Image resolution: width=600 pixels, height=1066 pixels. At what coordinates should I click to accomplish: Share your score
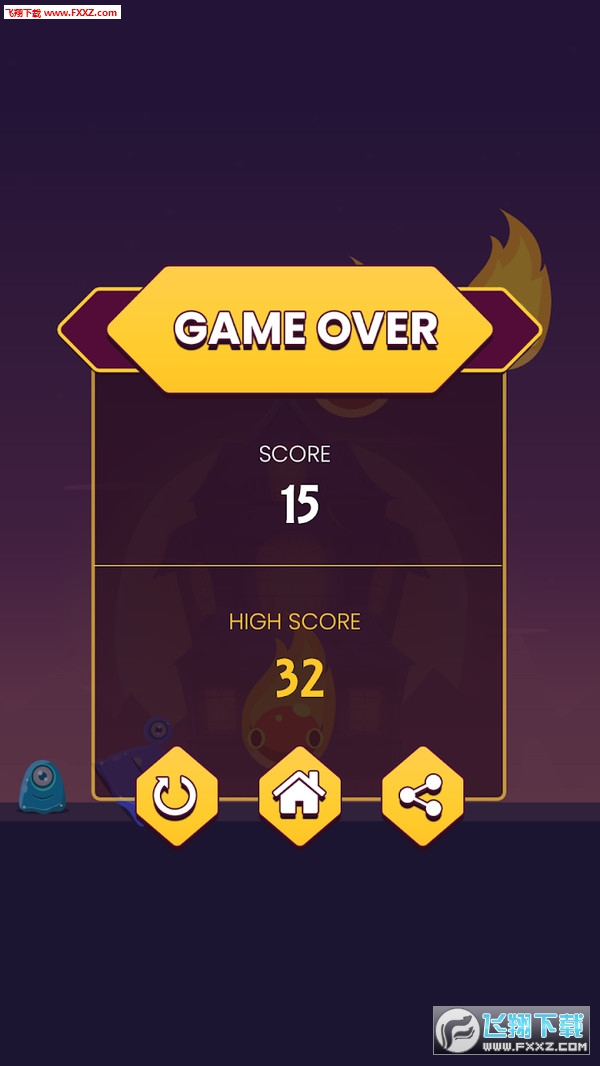(x=422, y=797)
